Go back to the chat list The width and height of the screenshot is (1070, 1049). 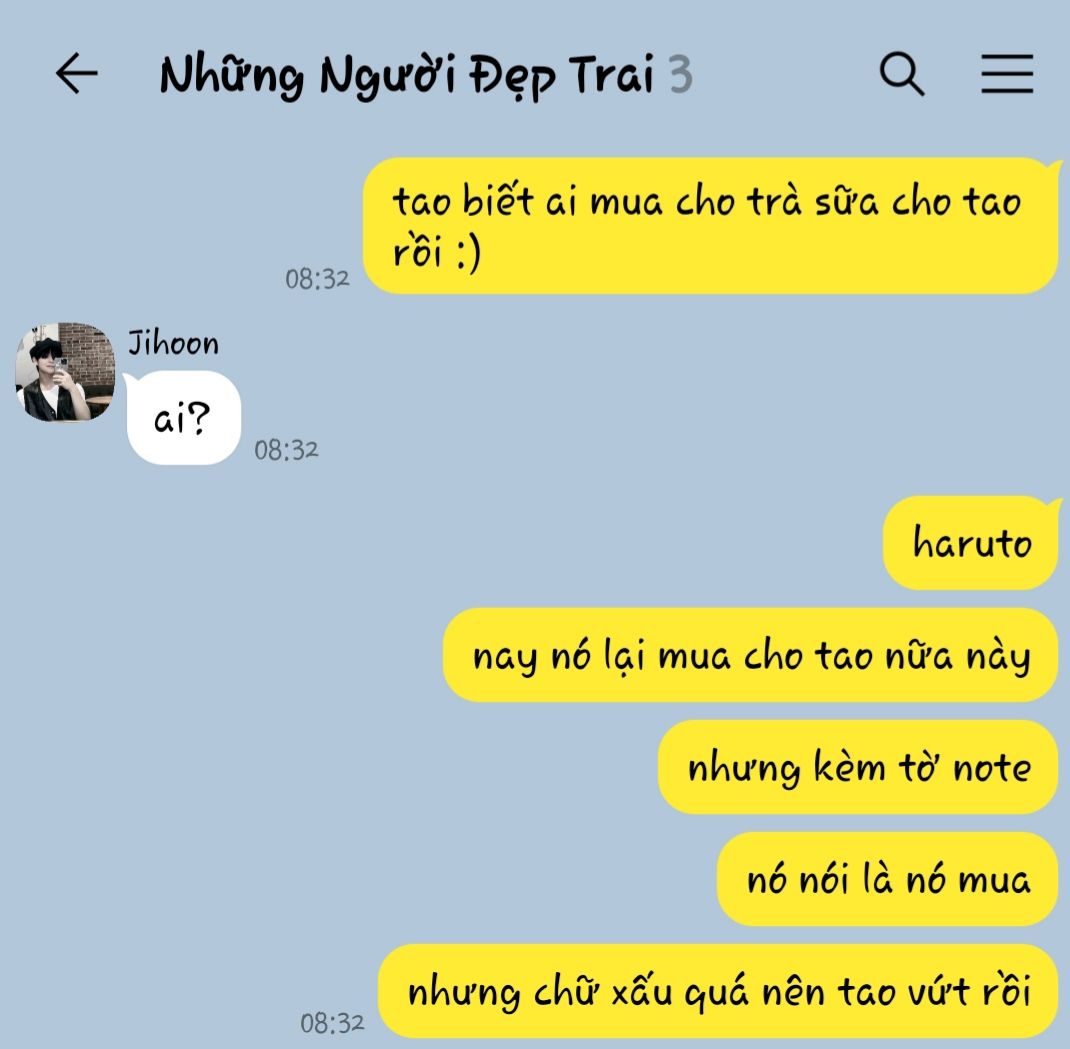click(x=76, y=74)
